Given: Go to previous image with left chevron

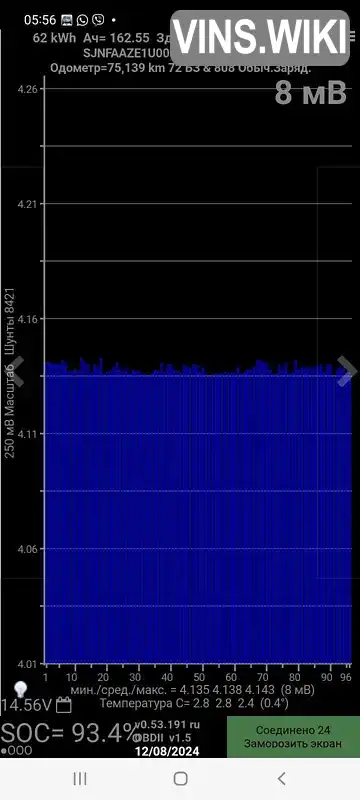Looking at the screenshot, I should (x=15, y=371).
